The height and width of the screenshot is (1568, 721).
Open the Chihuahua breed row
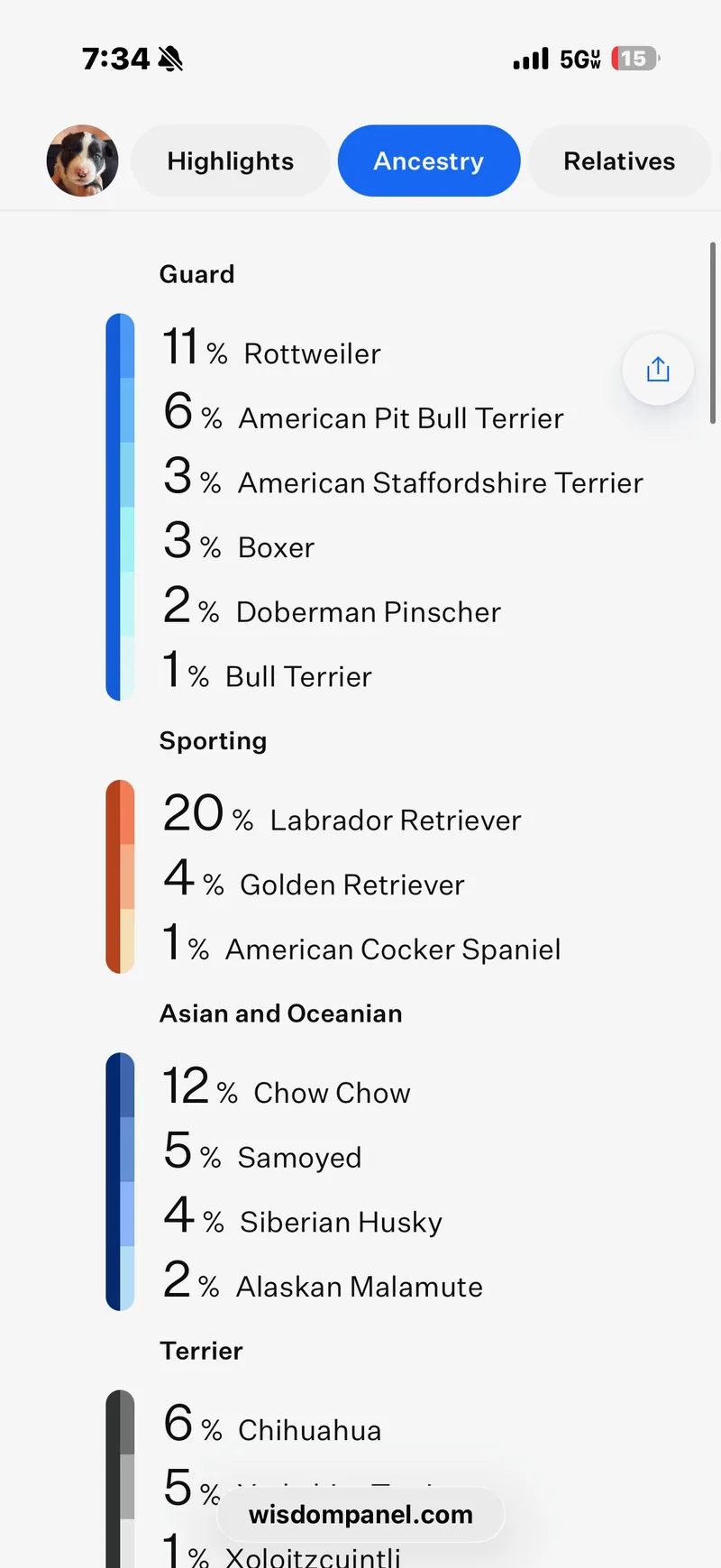coord(272,1424)
